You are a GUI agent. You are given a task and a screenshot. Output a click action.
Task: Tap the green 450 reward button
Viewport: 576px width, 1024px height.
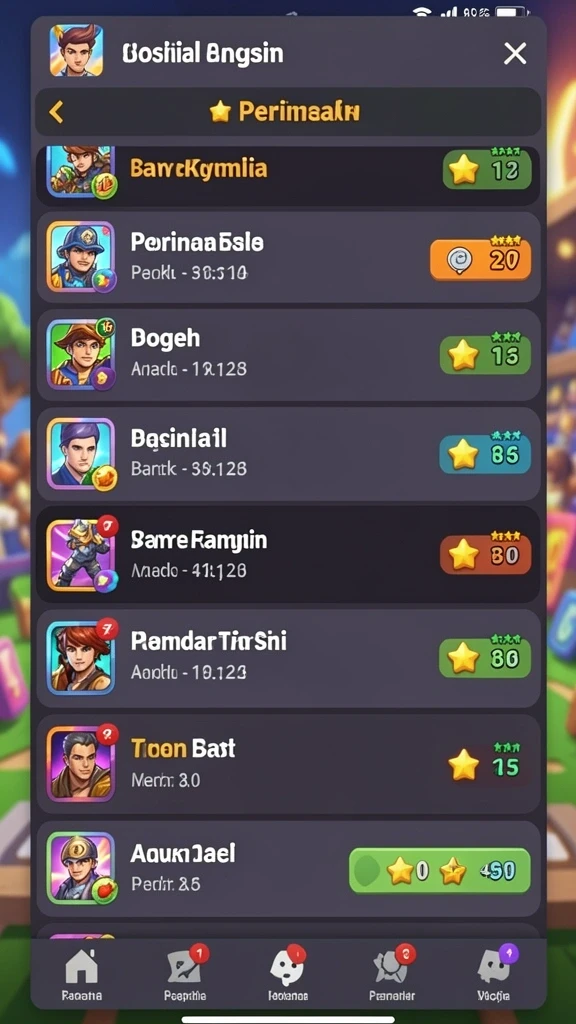click(x=440, y=871)
